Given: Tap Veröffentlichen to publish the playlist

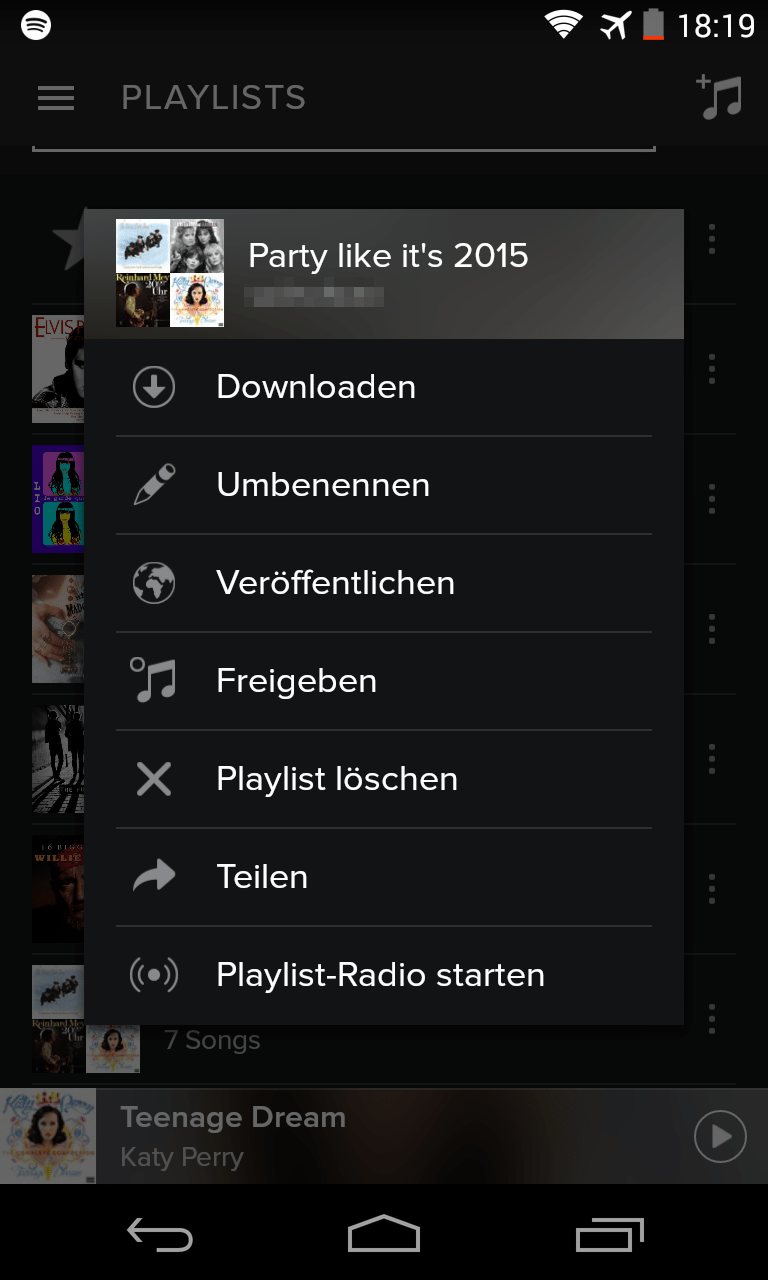Looking at the screenshot, I should pyautogui.click(x=335, y=583).
